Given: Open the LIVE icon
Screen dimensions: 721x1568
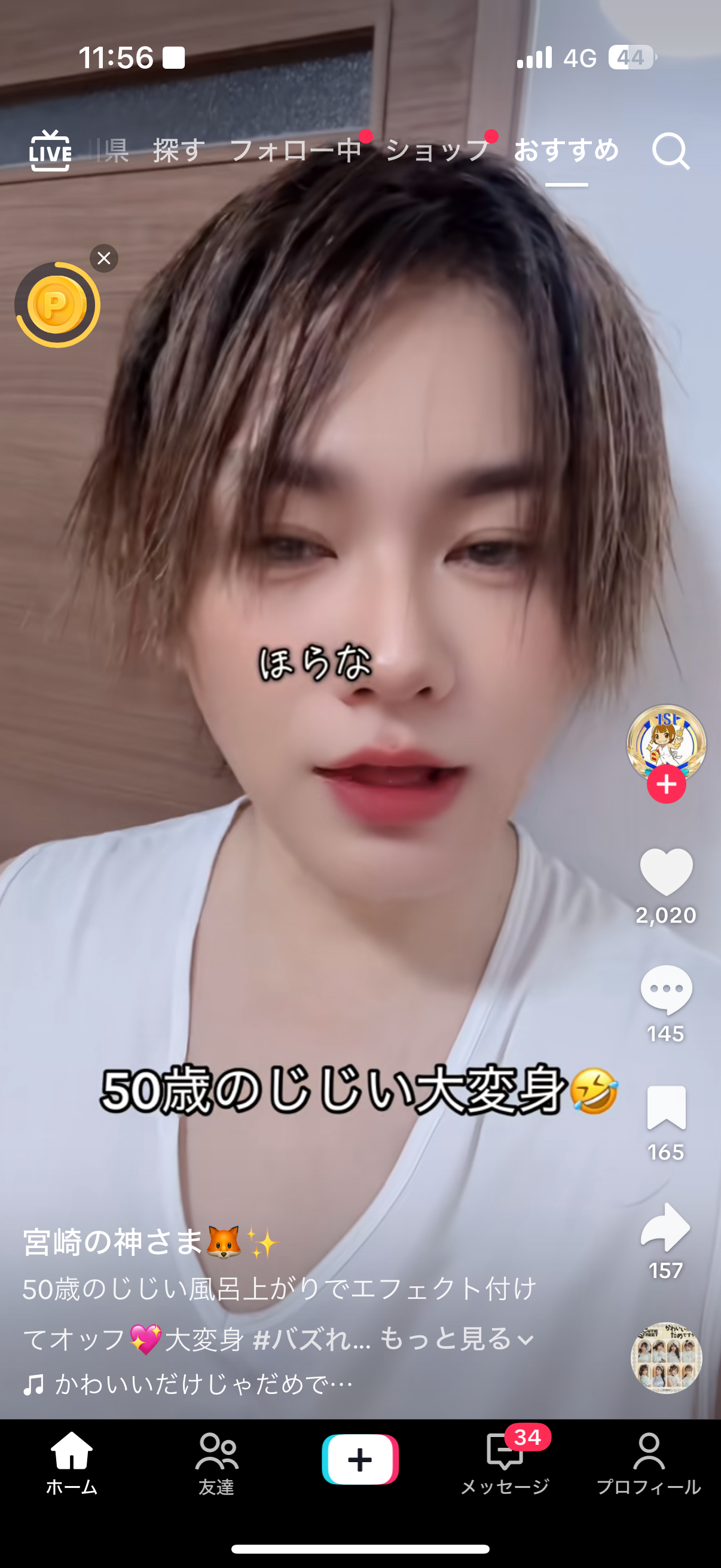Looking at the screenshot, I should [x=50, y=150].
